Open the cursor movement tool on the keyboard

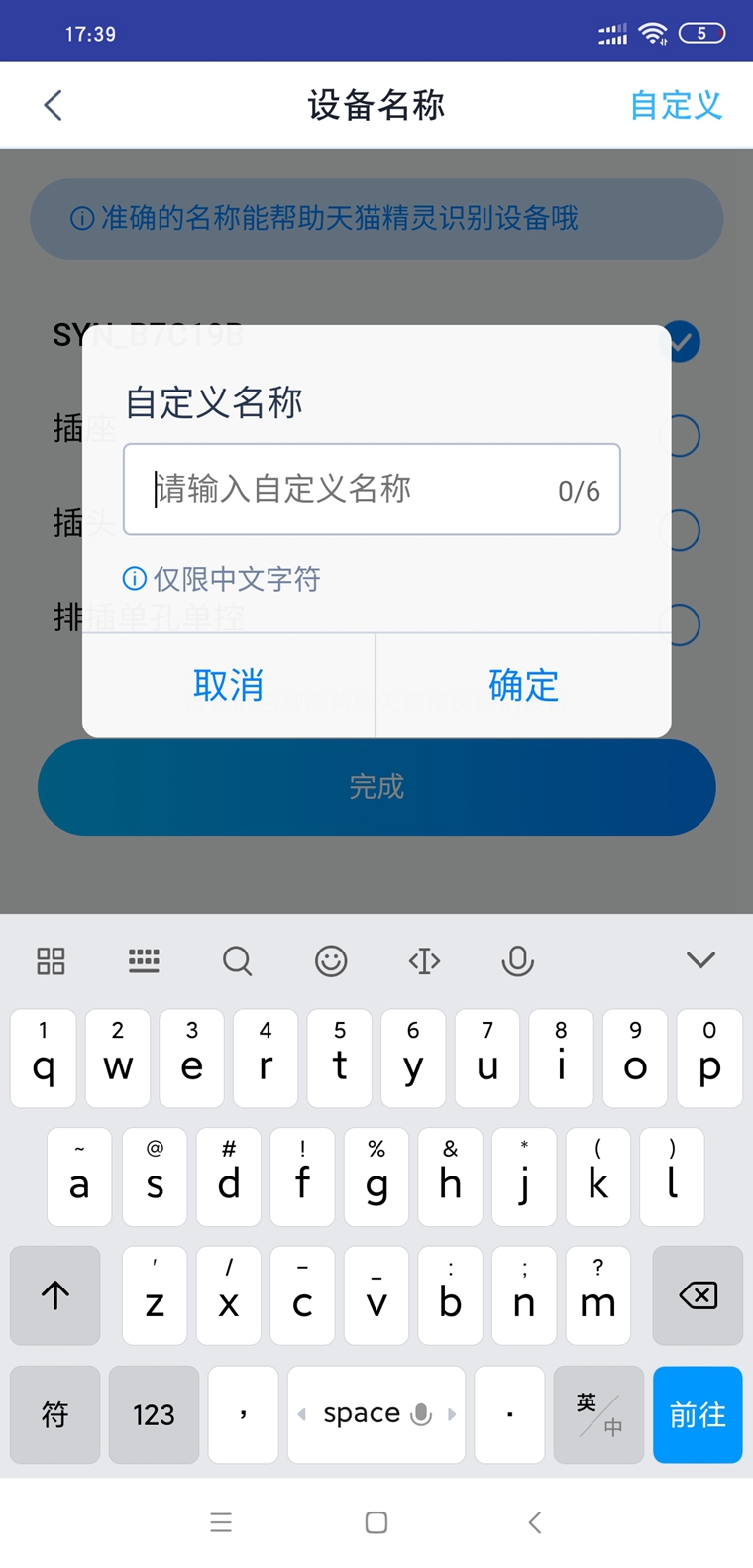pyautogui.click(x=424, y=960)
